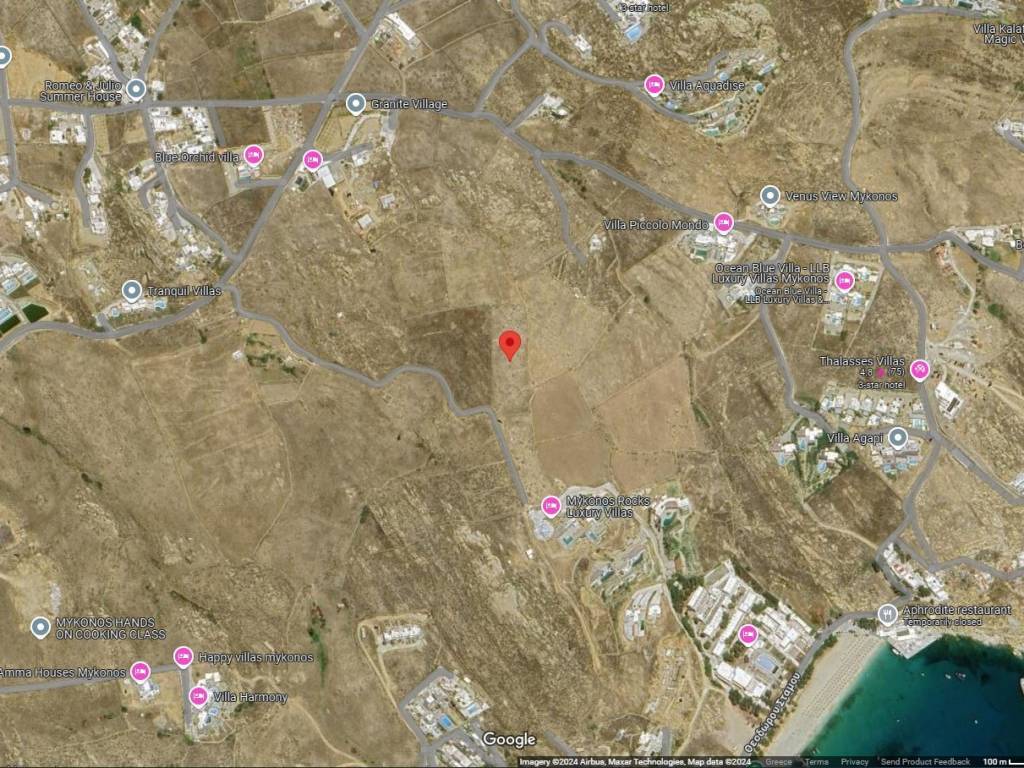The height and width of the screenshot is (768, 1024).
Task: Open Ocean Blue Villa hotel marker
Action: point(845,281)
